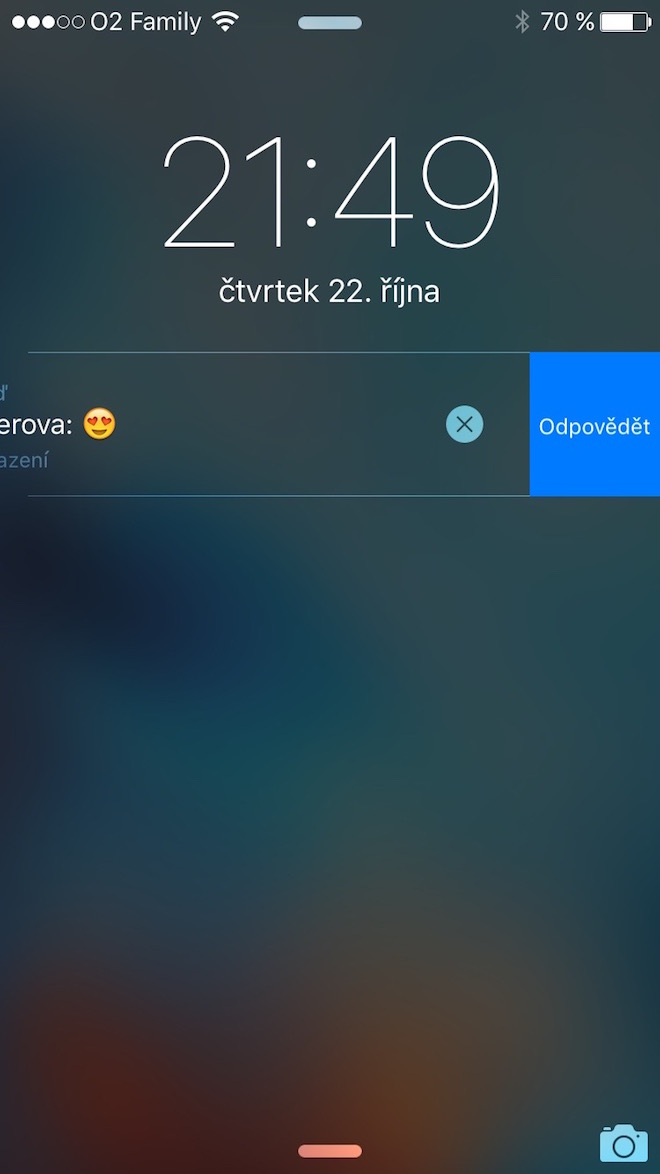Tap Odpovědět to reply to the notification

click(594, 425)
